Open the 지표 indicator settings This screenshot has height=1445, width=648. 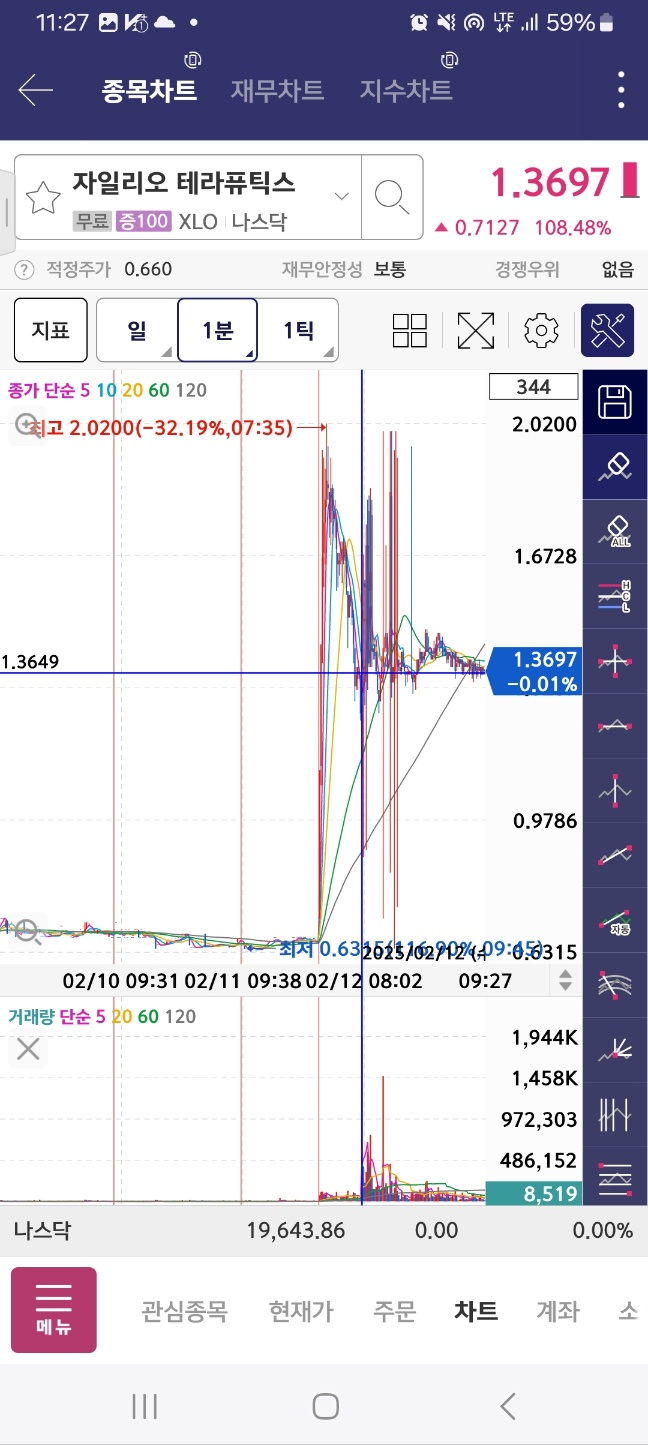(50, 330)
